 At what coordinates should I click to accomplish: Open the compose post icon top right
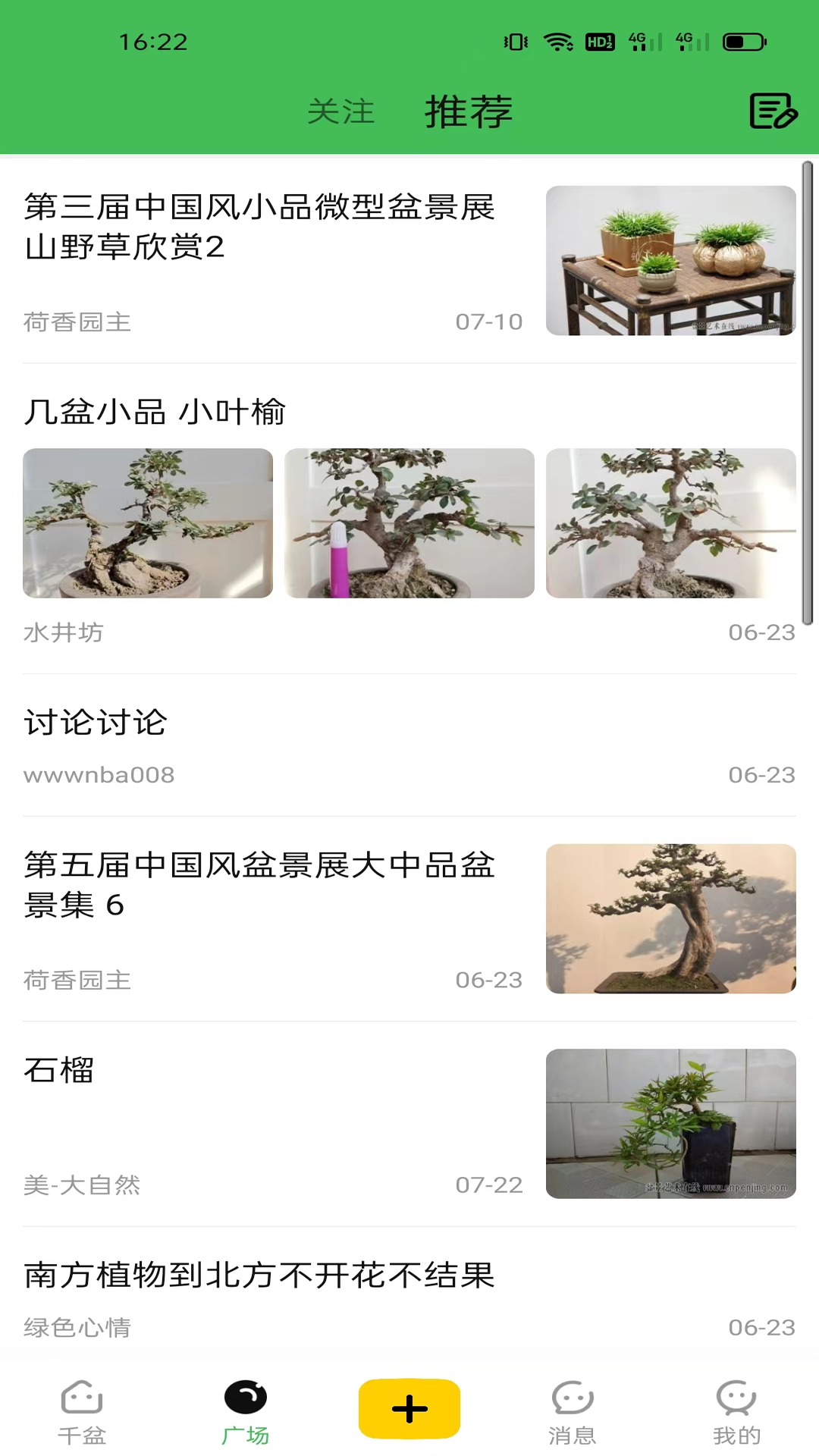(772, 112)
